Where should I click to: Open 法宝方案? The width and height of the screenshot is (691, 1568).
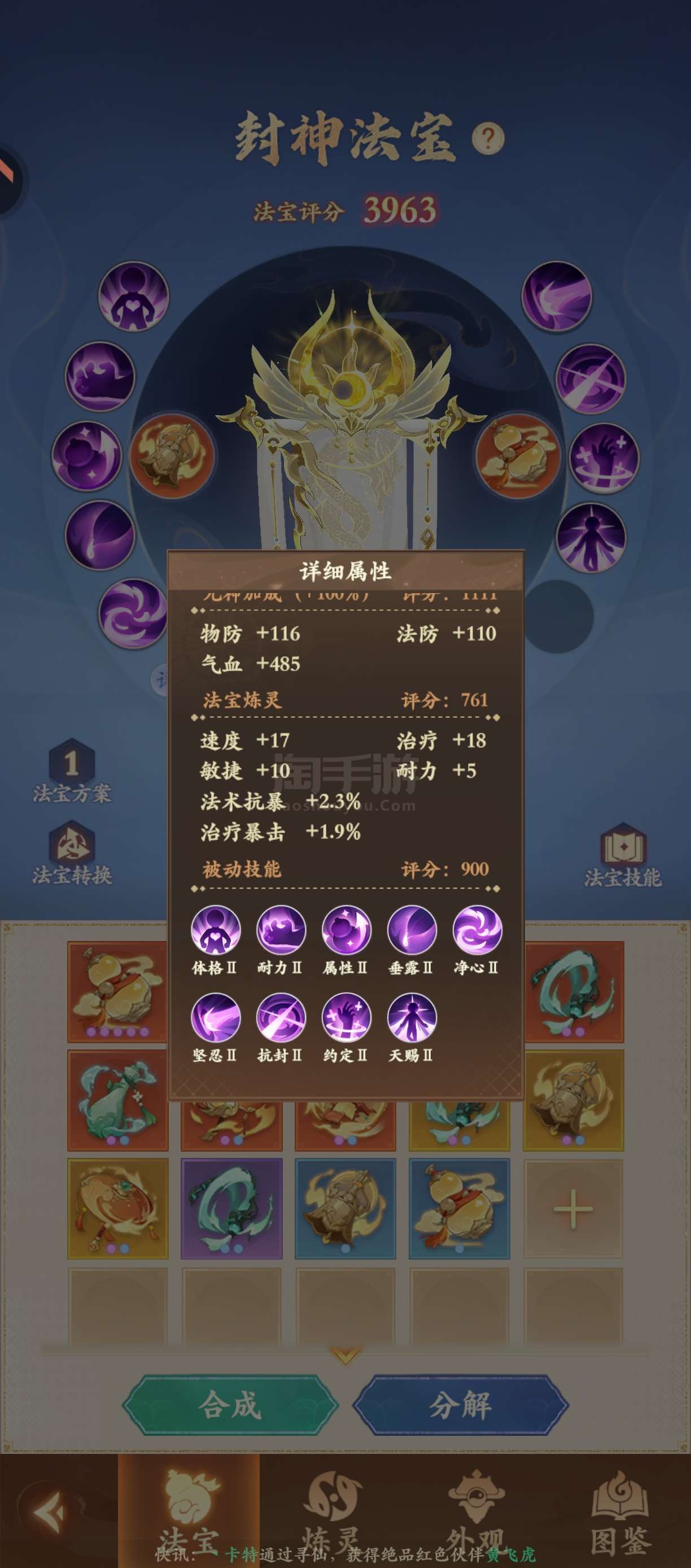coord(72,771)
